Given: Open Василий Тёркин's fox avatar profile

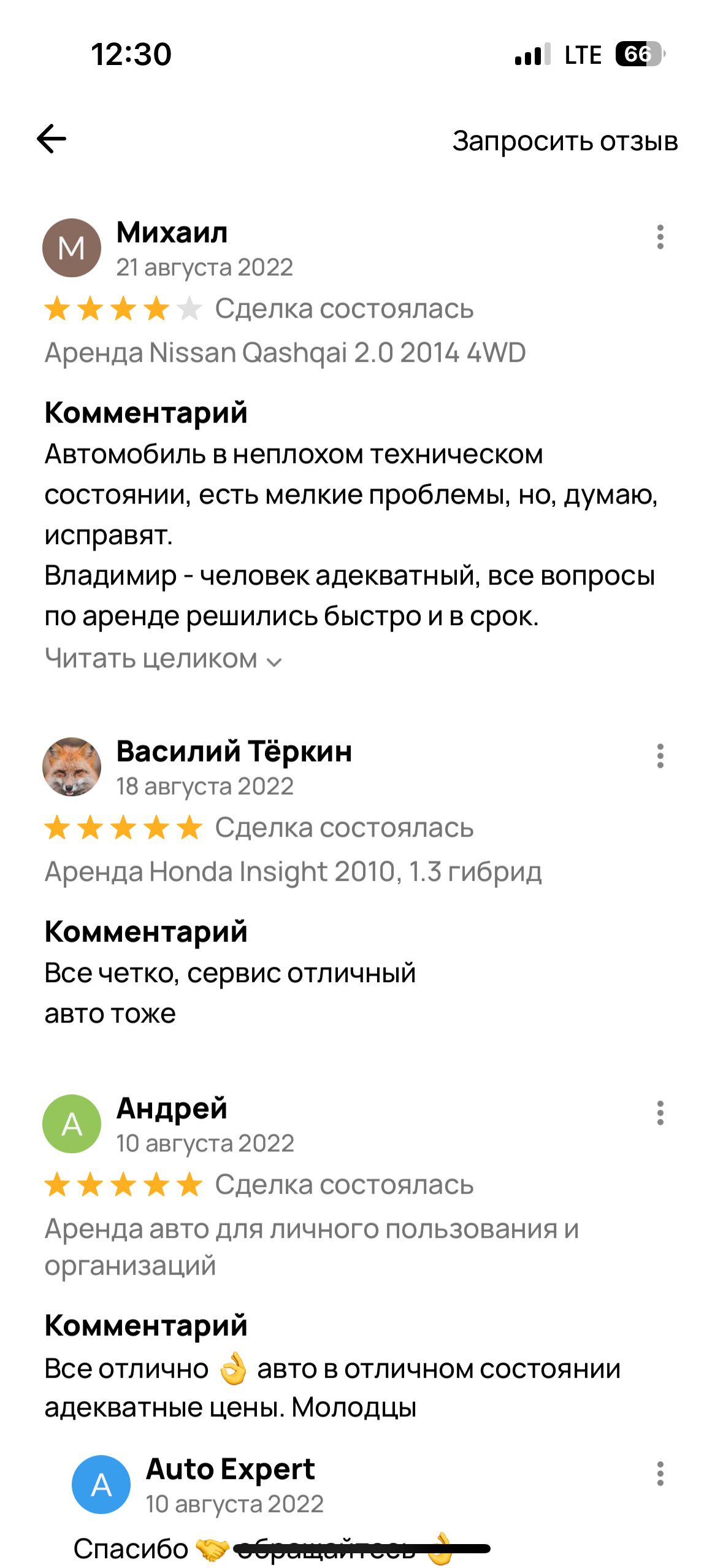Looking at the screenshot, I should point(72,767).
